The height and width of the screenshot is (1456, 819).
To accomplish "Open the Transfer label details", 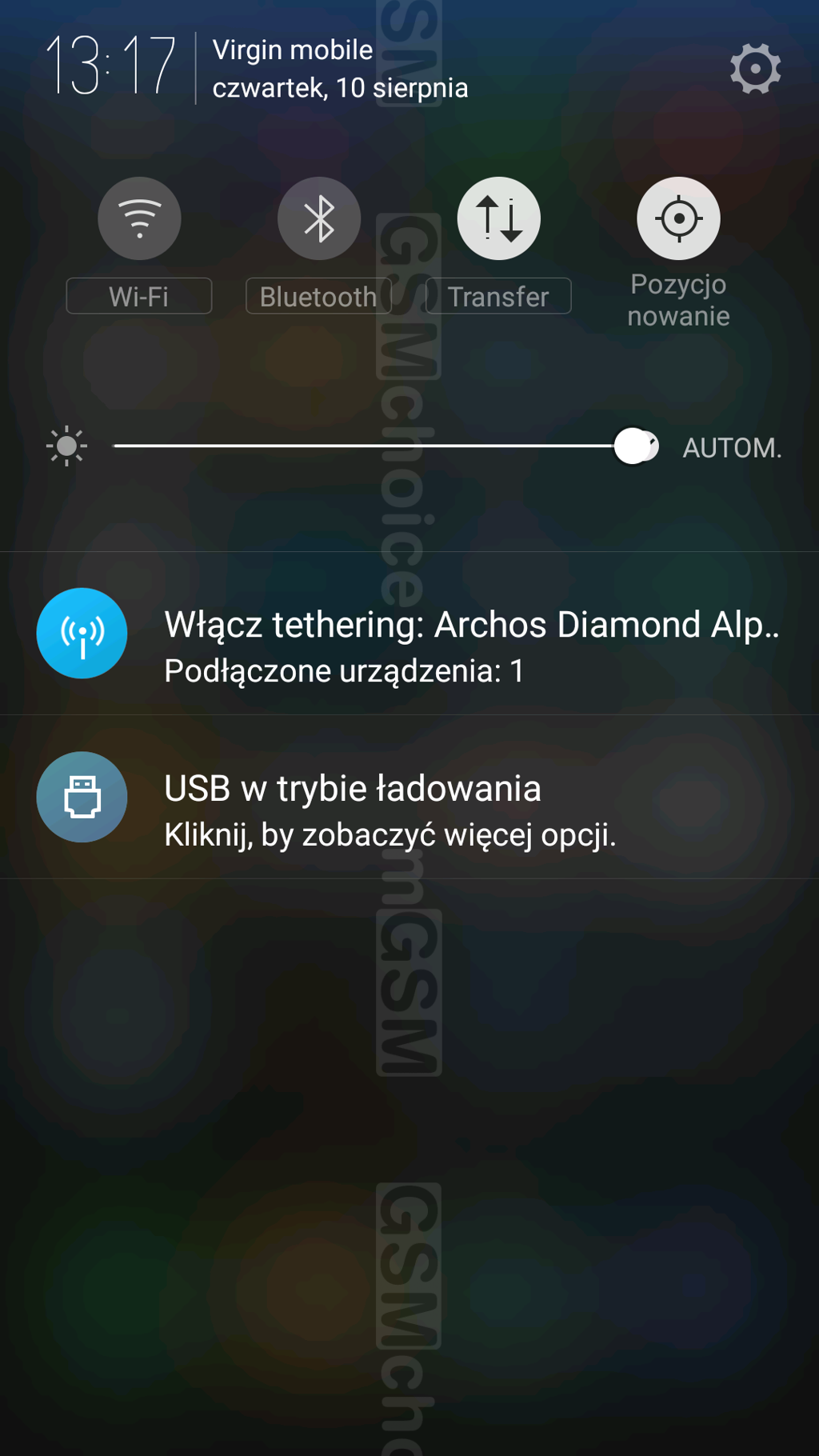I will (498, 297).
